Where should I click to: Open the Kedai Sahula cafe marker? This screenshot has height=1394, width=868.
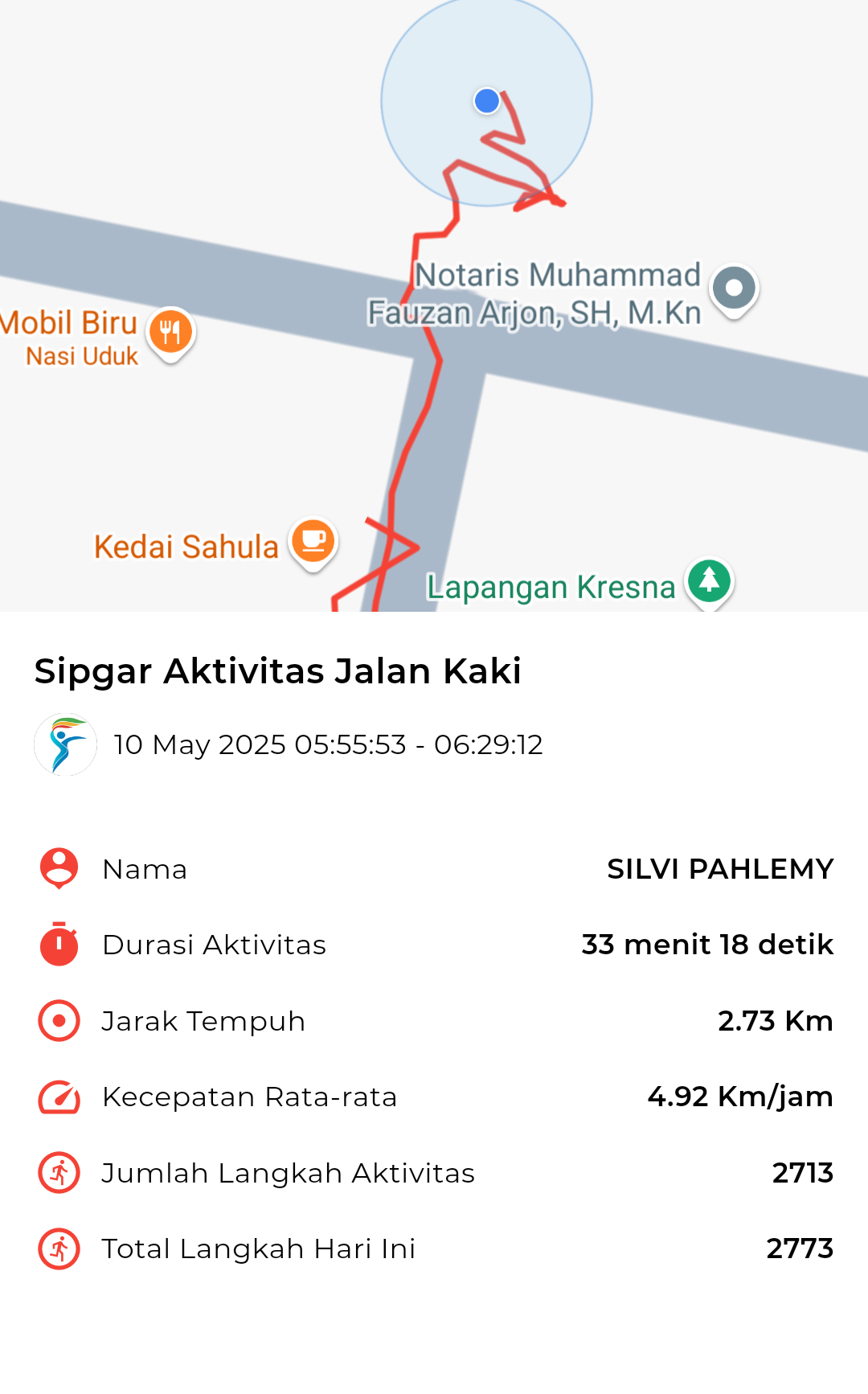[x=313, y=543]
